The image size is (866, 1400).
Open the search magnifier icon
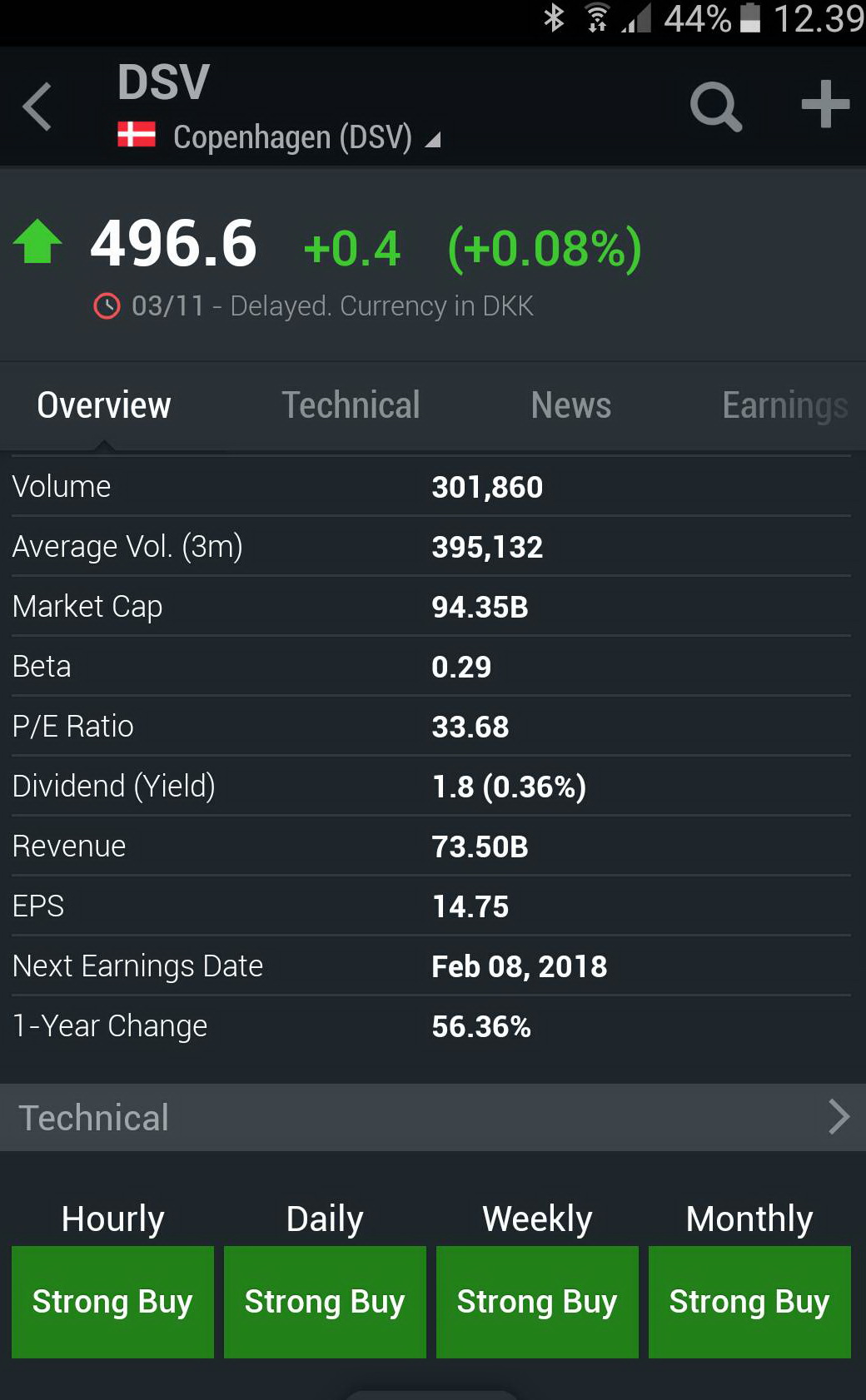click(716, 107)
